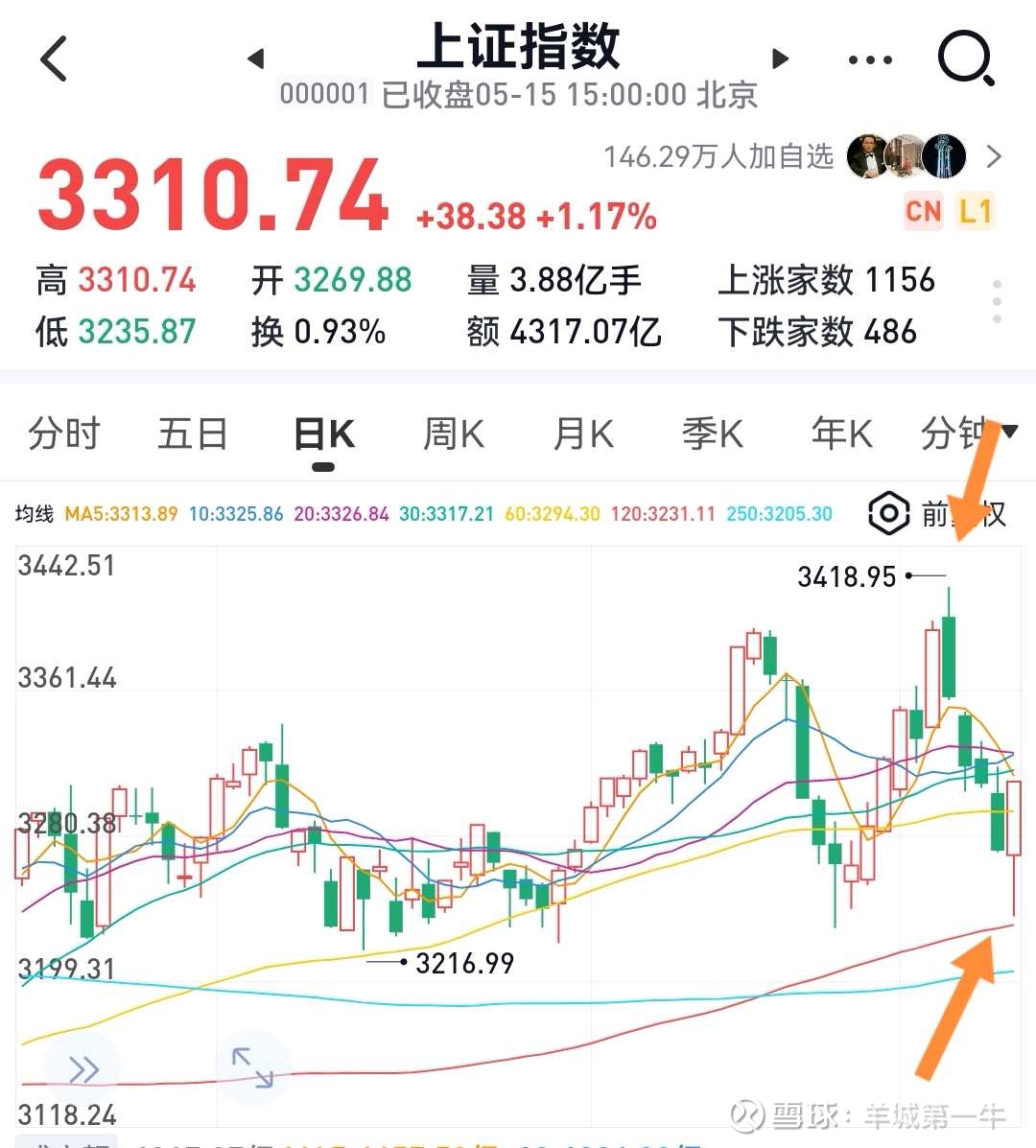1036x1148 pixels.
Task: Tap the left triangle to view previous stock
Action: click(256, 59)
